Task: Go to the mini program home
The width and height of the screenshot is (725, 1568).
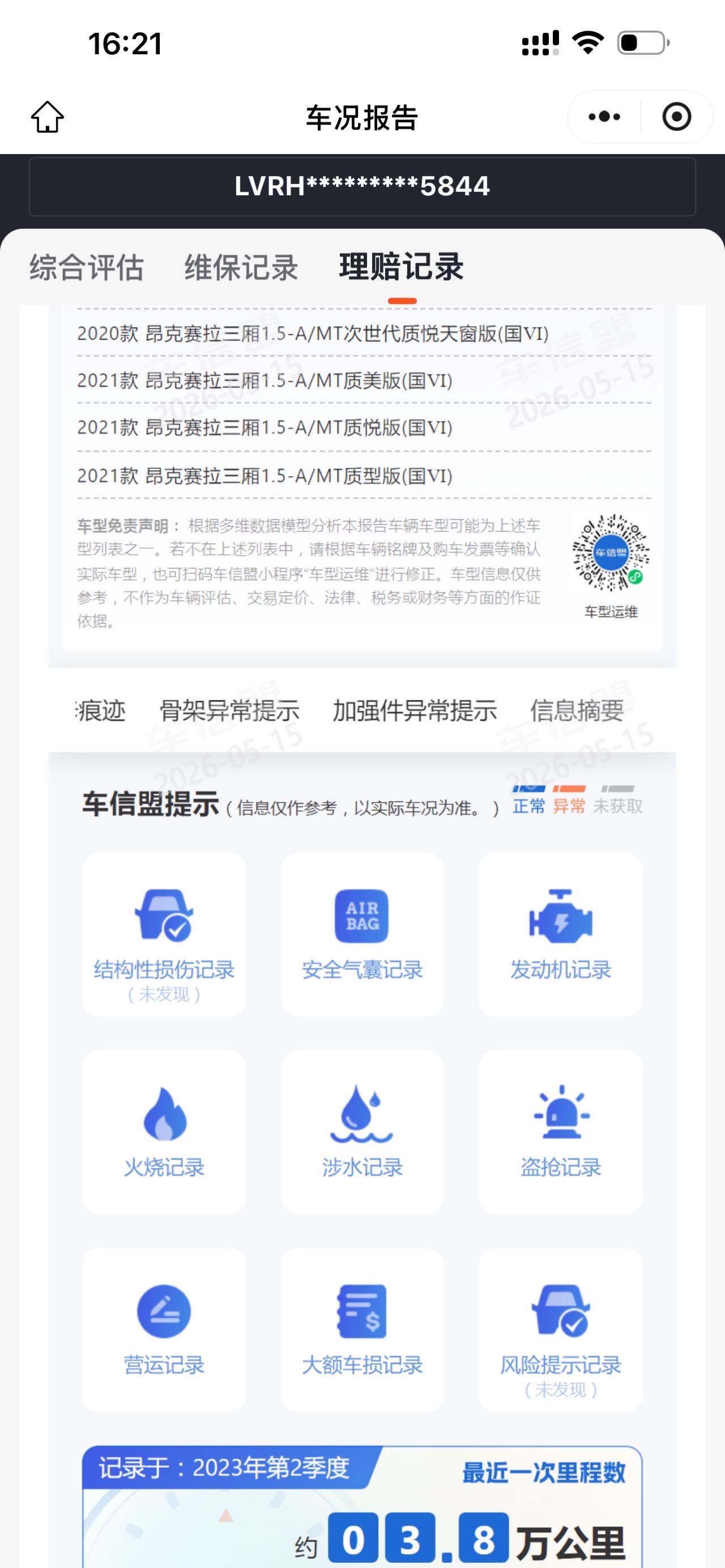Action: 48,117
